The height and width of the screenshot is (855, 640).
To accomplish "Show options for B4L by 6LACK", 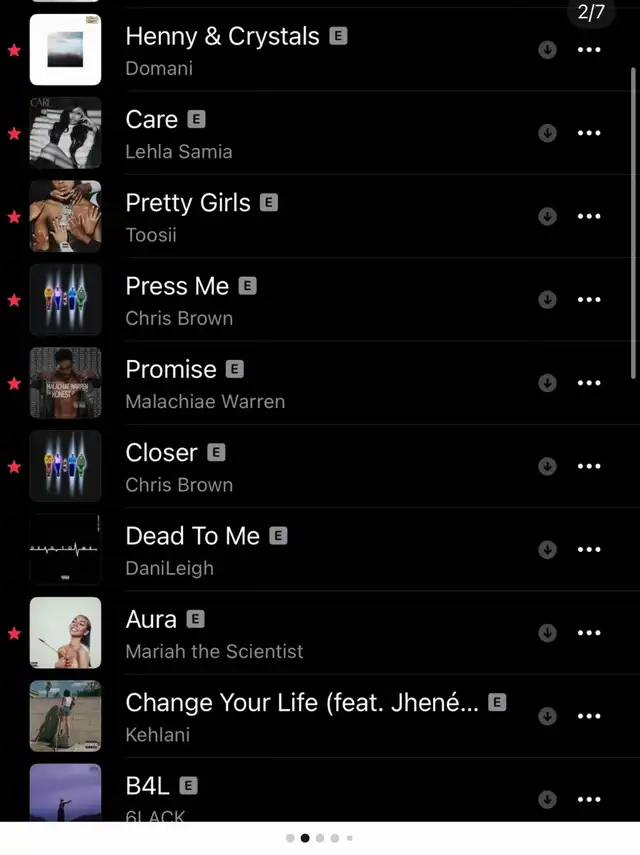I will [x=590, y=799].
